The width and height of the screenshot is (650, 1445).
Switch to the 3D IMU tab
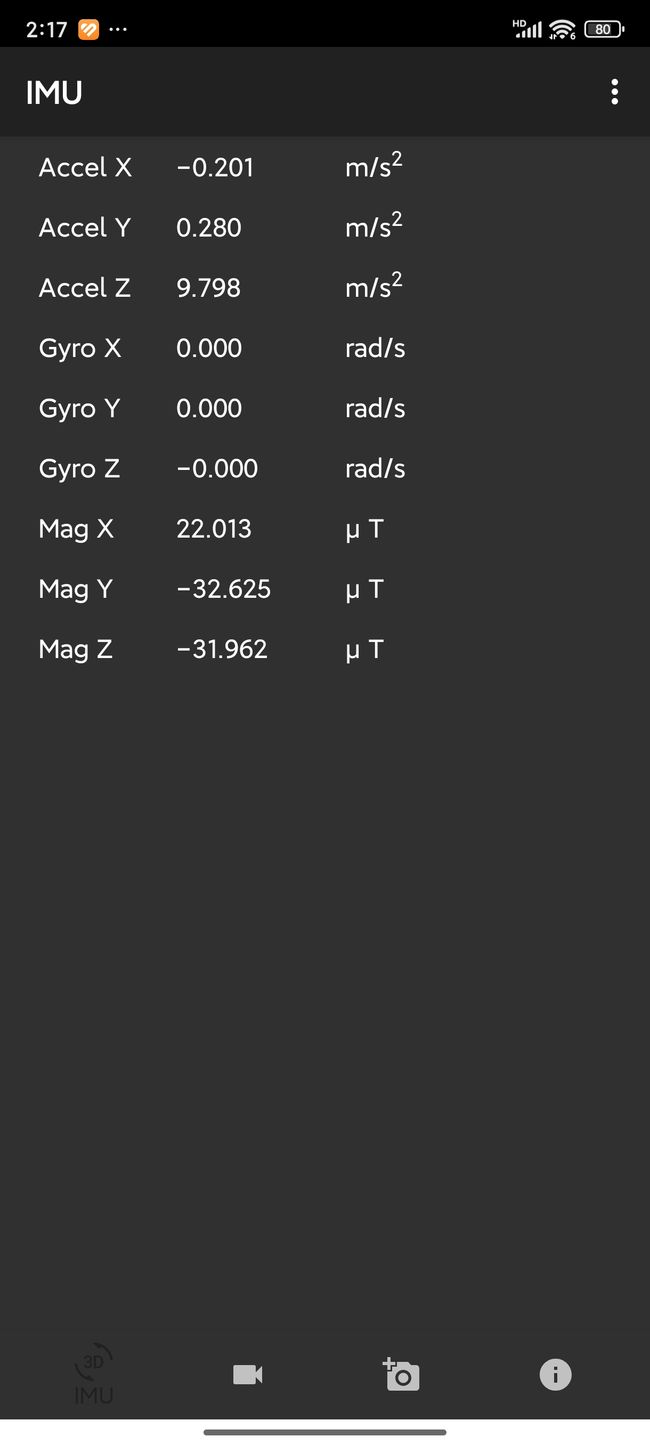[94, 1374]
